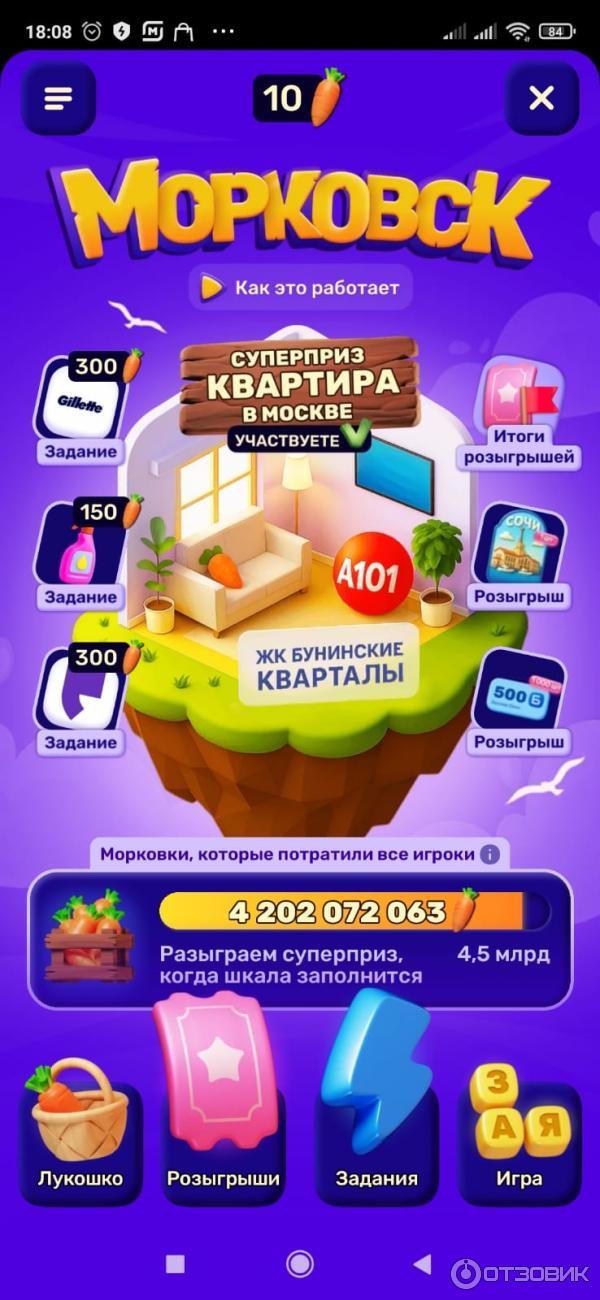This screenshot has height=1300, width=600.
Task: Tap the system home button
Action: [300, 1264]
